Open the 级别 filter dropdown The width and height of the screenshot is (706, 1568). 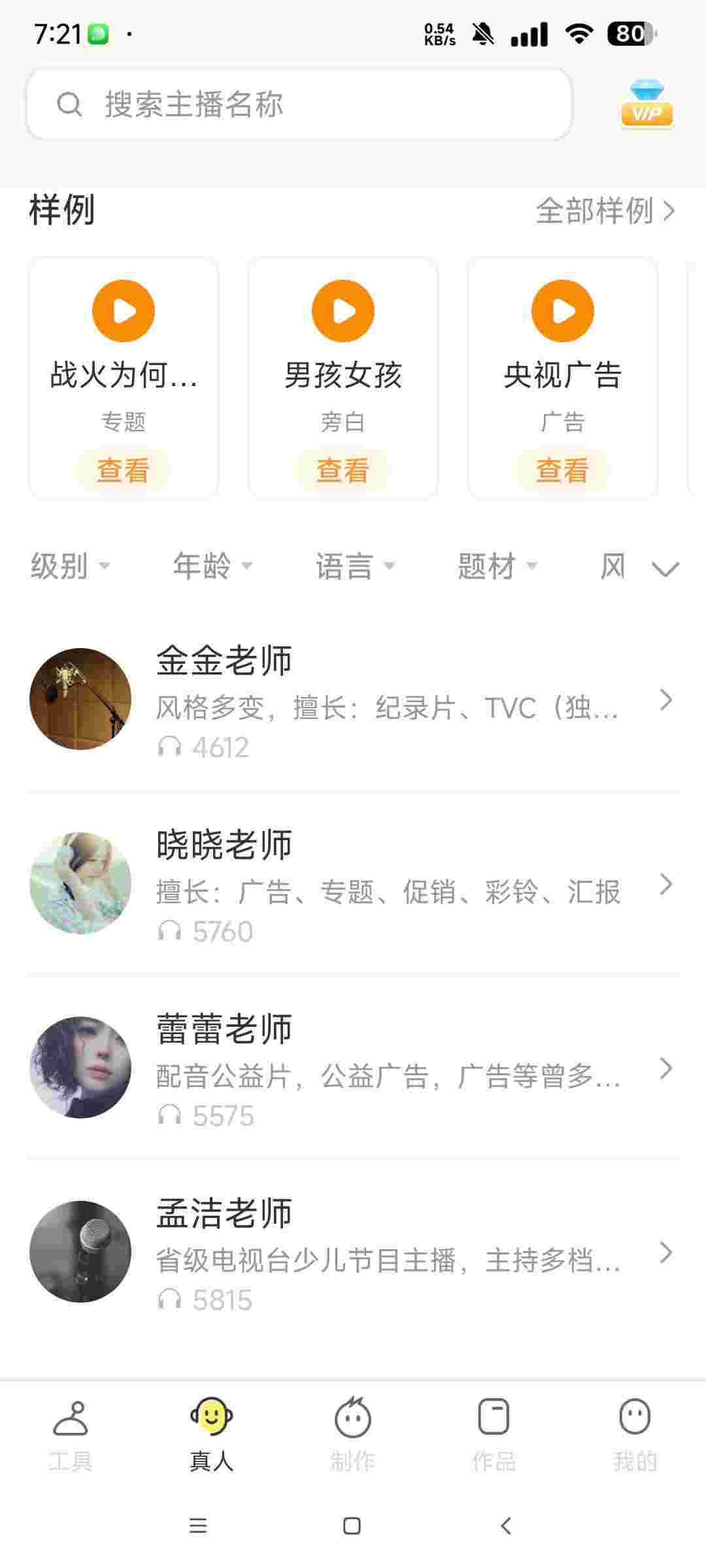click(70, 566)
